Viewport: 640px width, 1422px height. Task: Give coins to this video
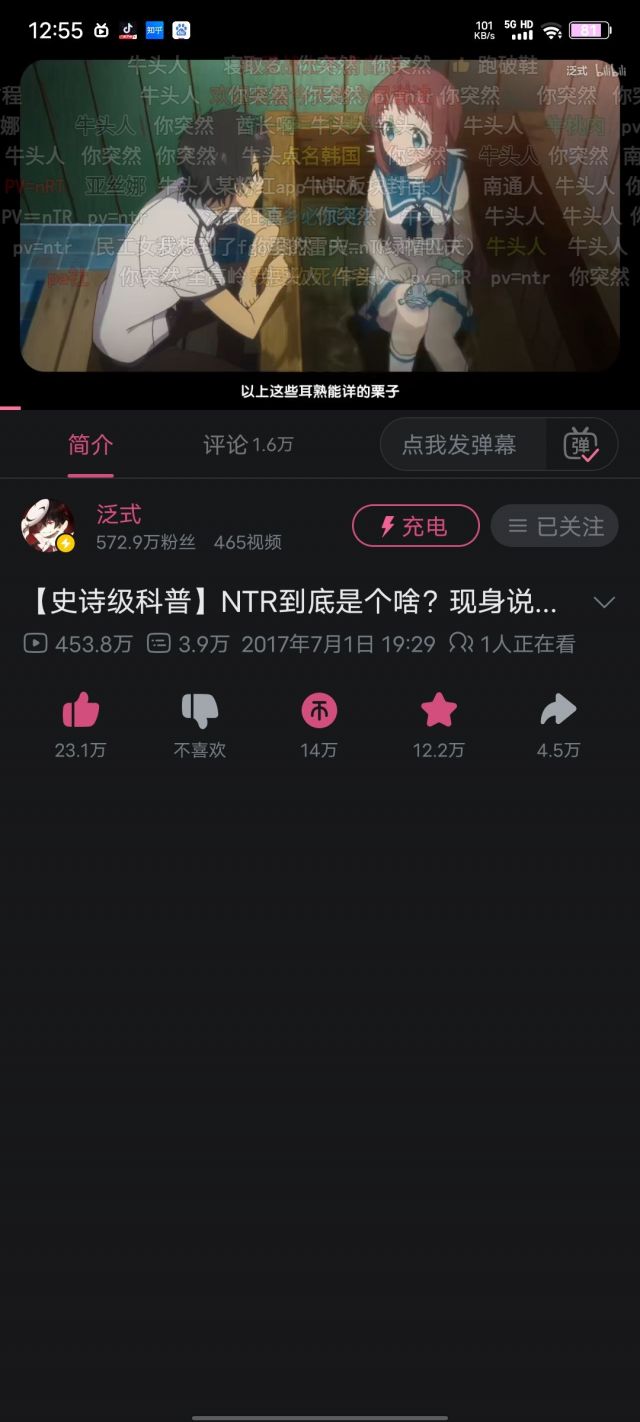(x=319, y=712)
